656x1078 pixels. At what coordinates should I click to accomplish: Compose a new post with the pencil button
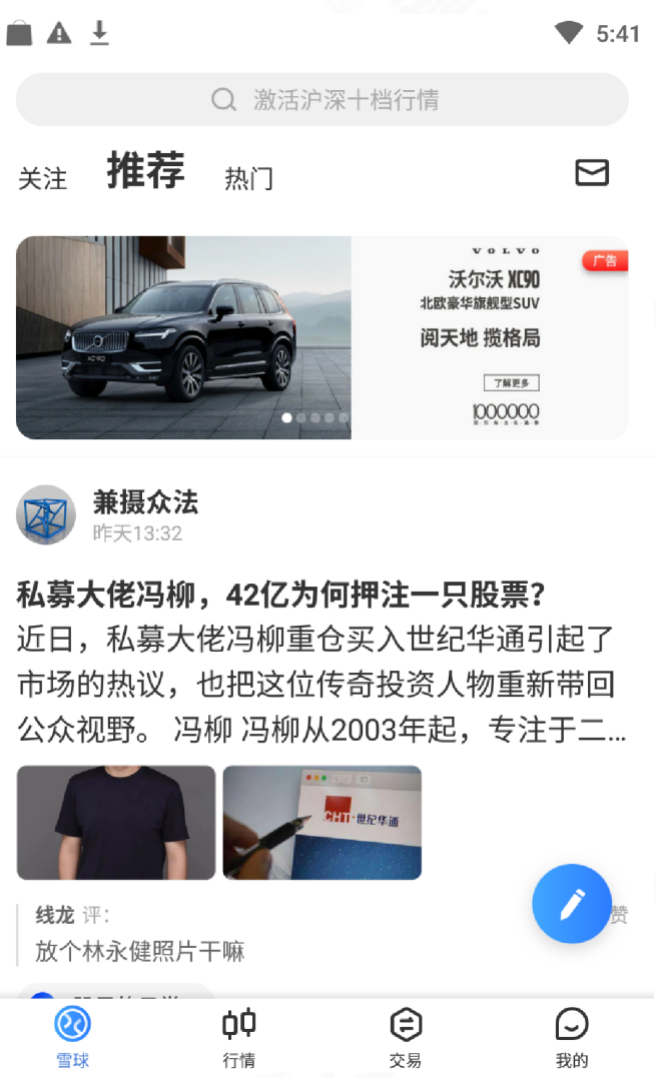coord(571,904)
